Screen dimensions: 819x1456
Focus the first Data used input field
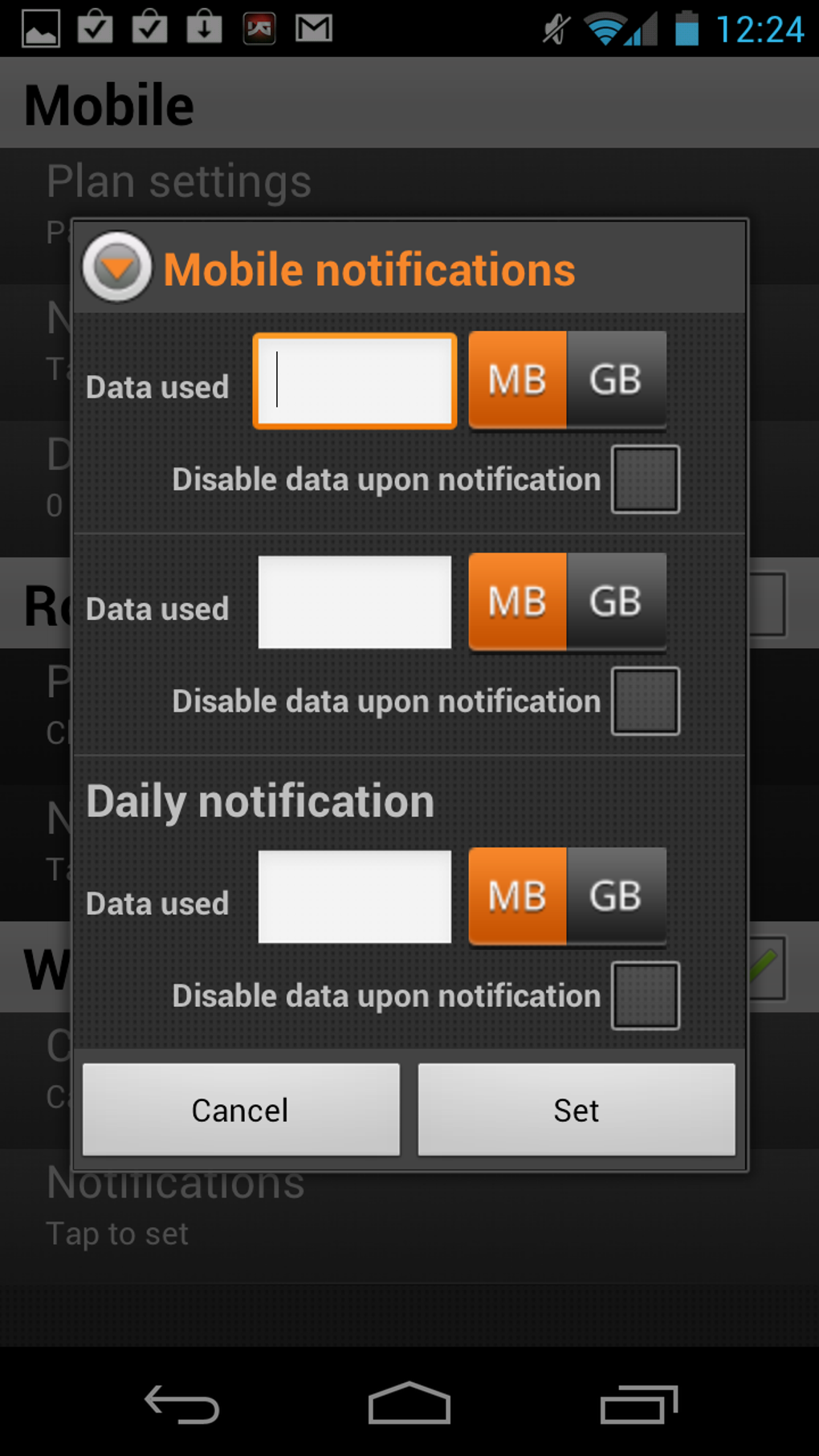355,381
